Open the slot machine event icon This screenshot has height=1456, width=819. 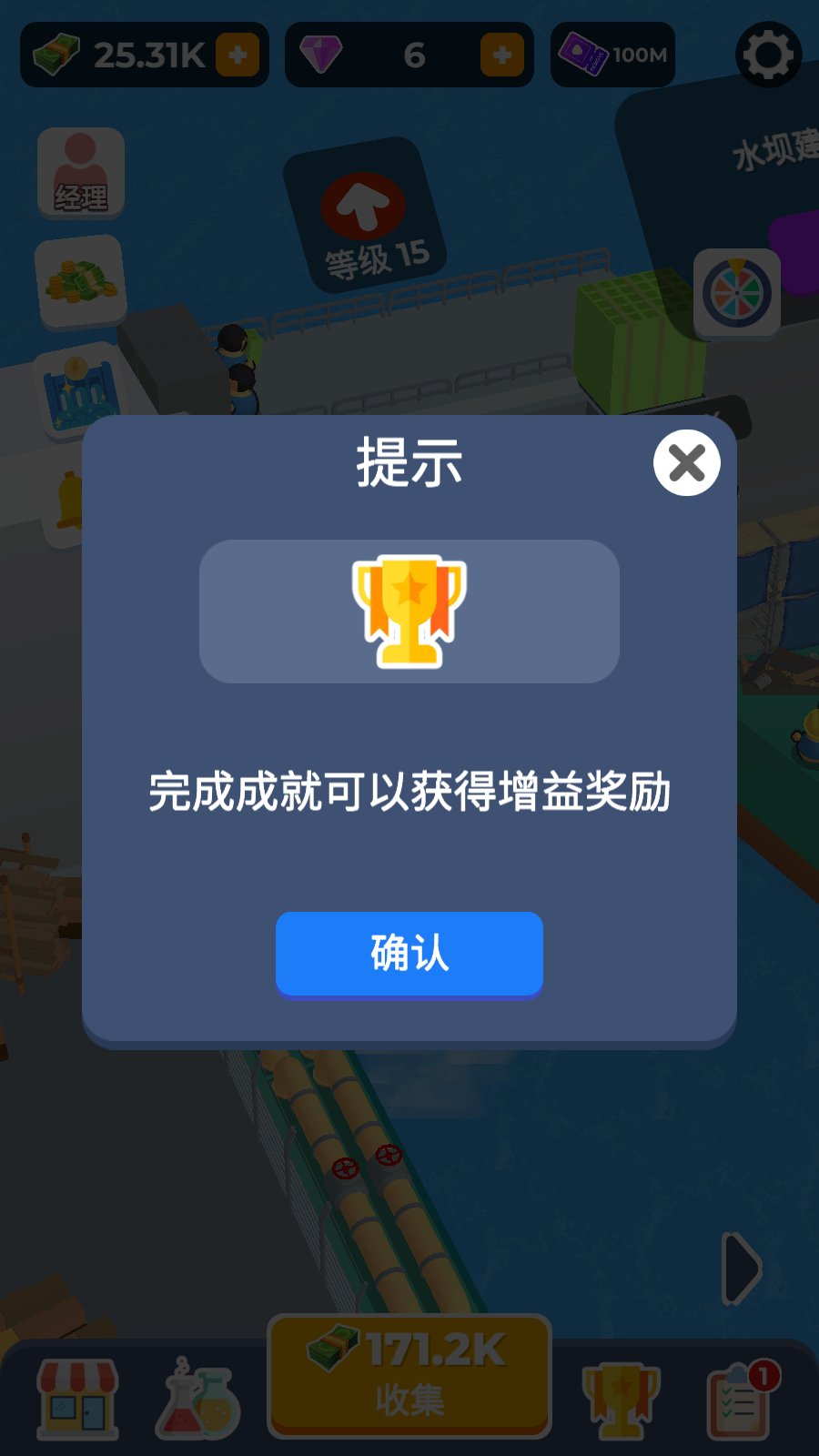click(x=77, y=387)
